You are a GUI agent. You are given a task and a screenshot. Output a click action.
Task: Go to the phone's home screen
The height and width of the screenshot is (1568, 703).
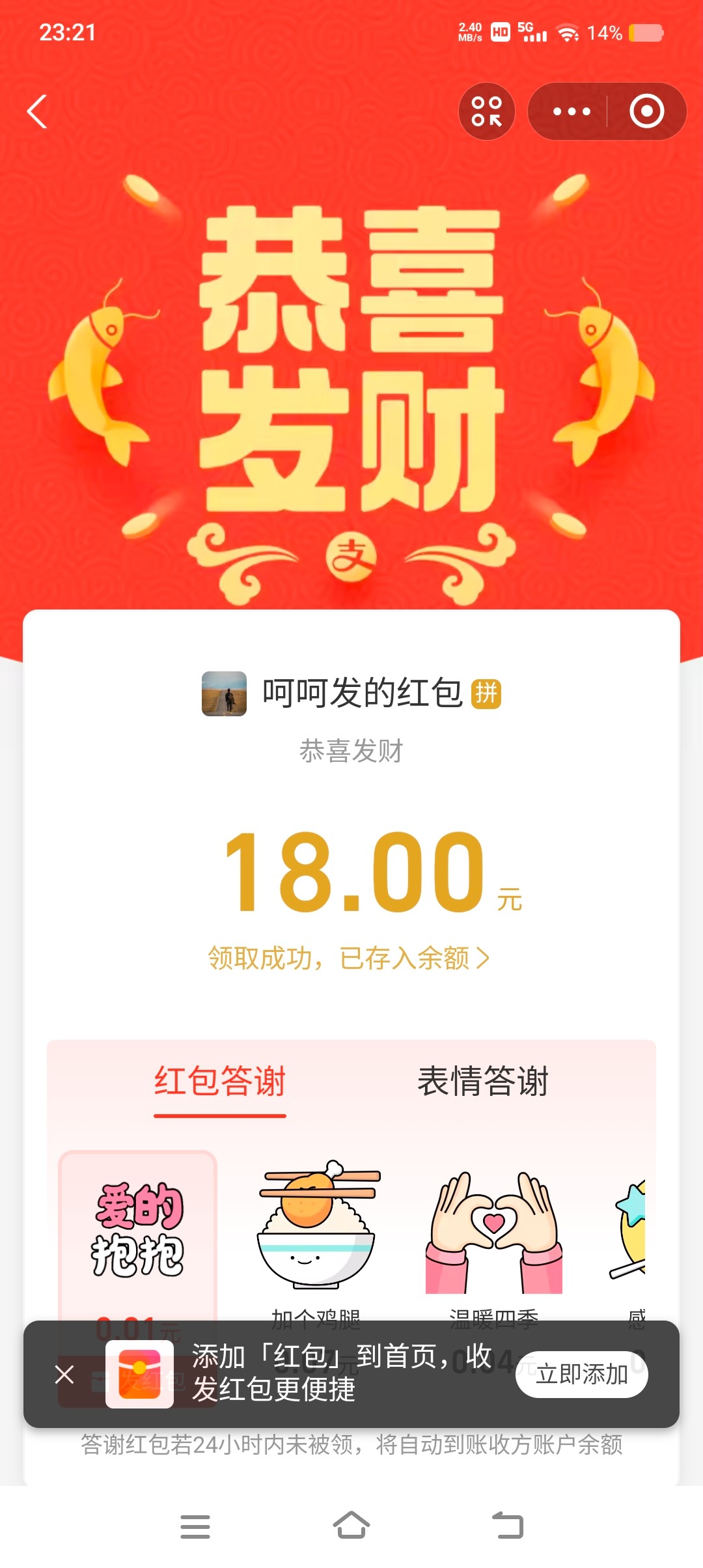351,1526
